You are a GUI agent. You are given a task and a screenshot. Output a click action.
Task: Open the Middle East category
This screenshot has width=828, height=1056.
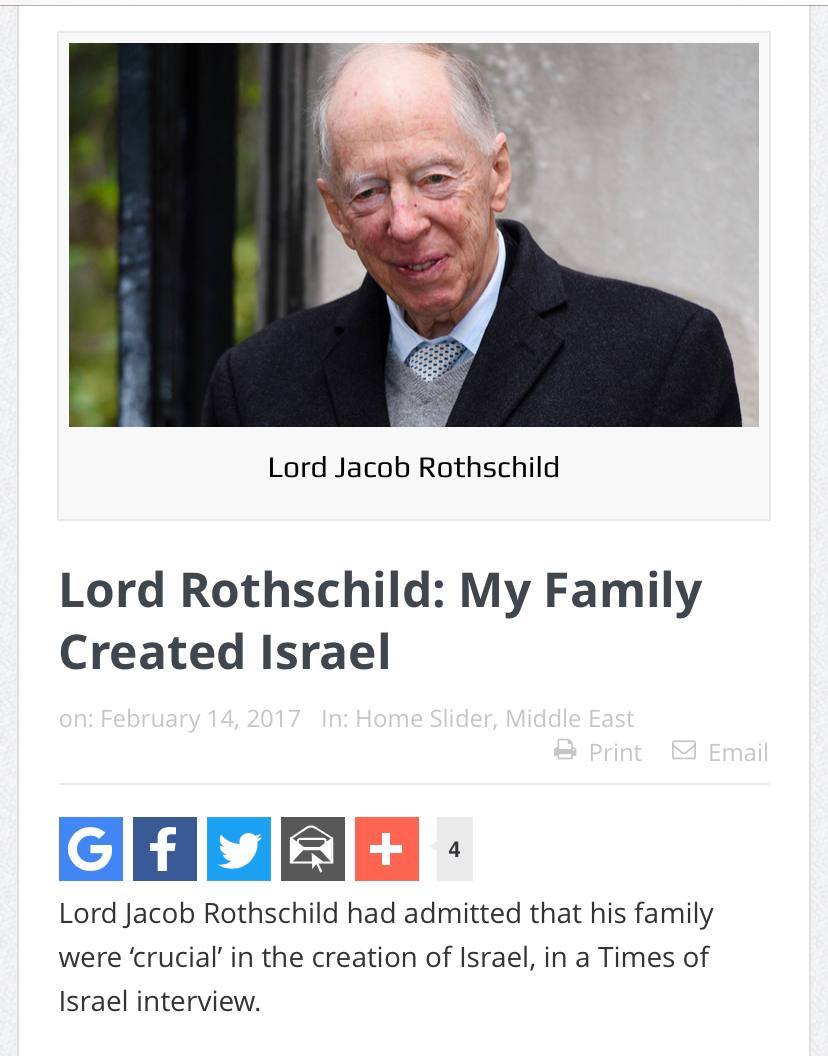click(x=569, y=718)
